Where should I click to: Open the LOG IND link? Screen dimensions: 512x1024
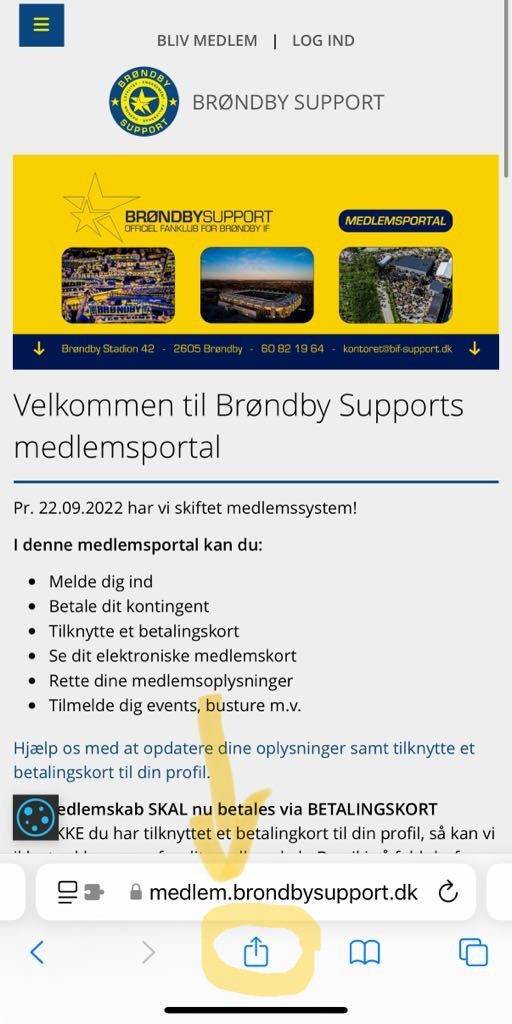click(323, 40)
